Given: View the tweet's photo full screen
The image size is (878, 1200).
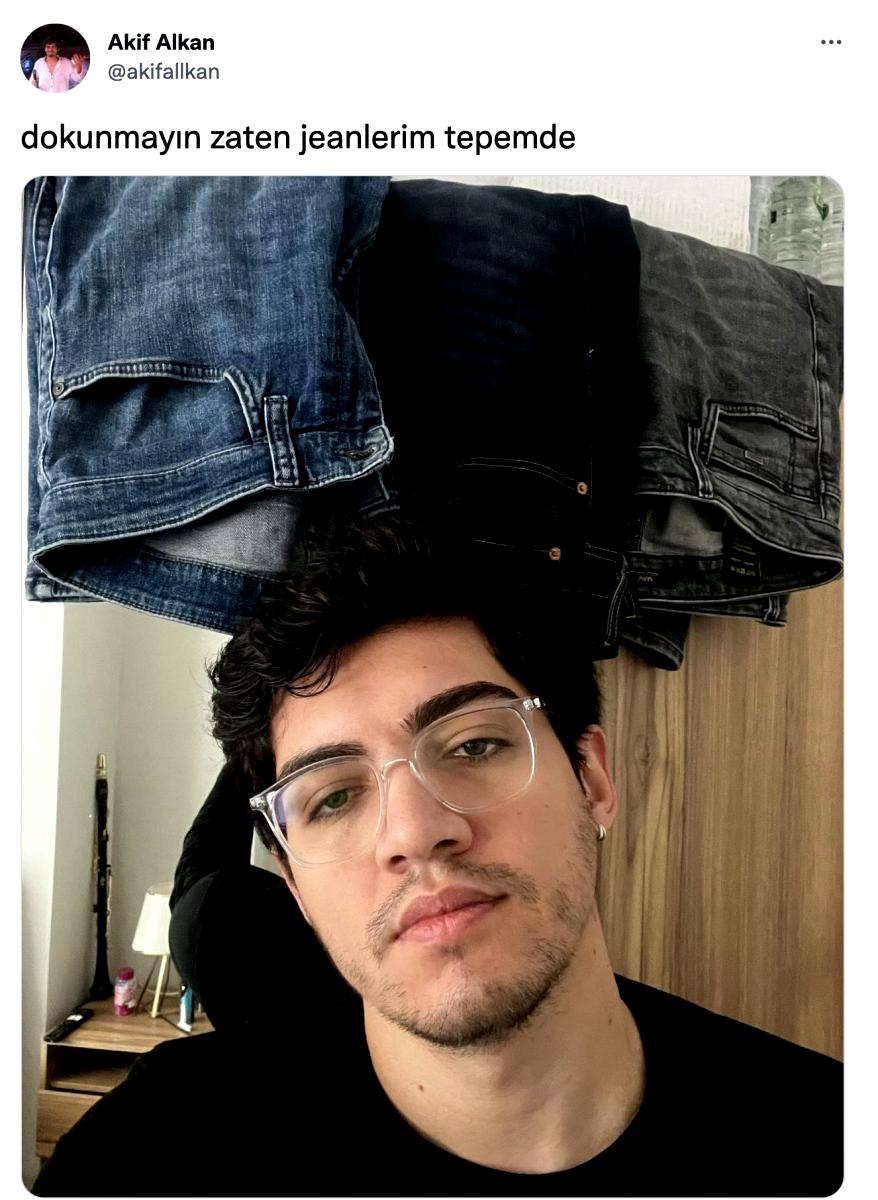Looking at the screenshot, I should (432, 685).
